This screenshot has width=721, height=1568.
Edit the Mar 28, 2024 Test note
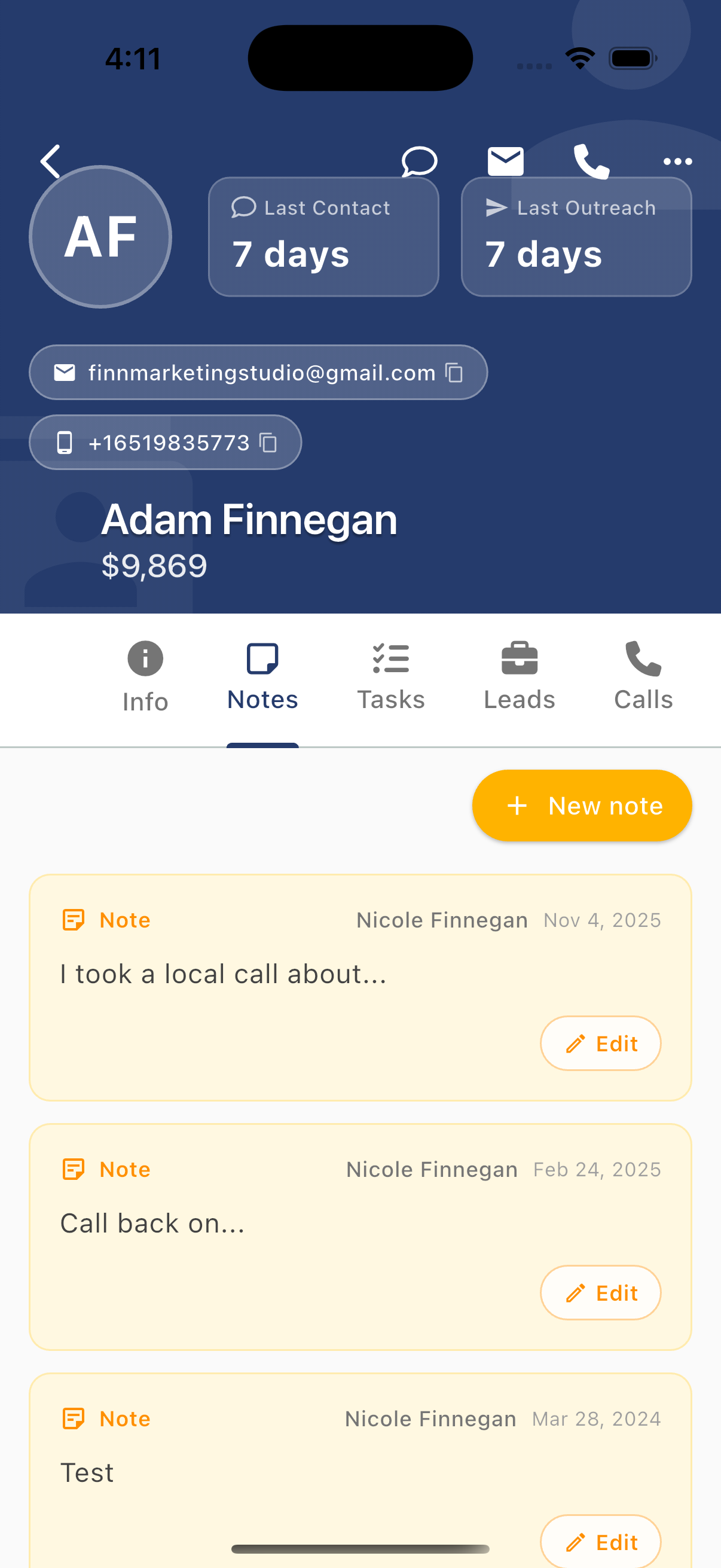click(600, 1541)
